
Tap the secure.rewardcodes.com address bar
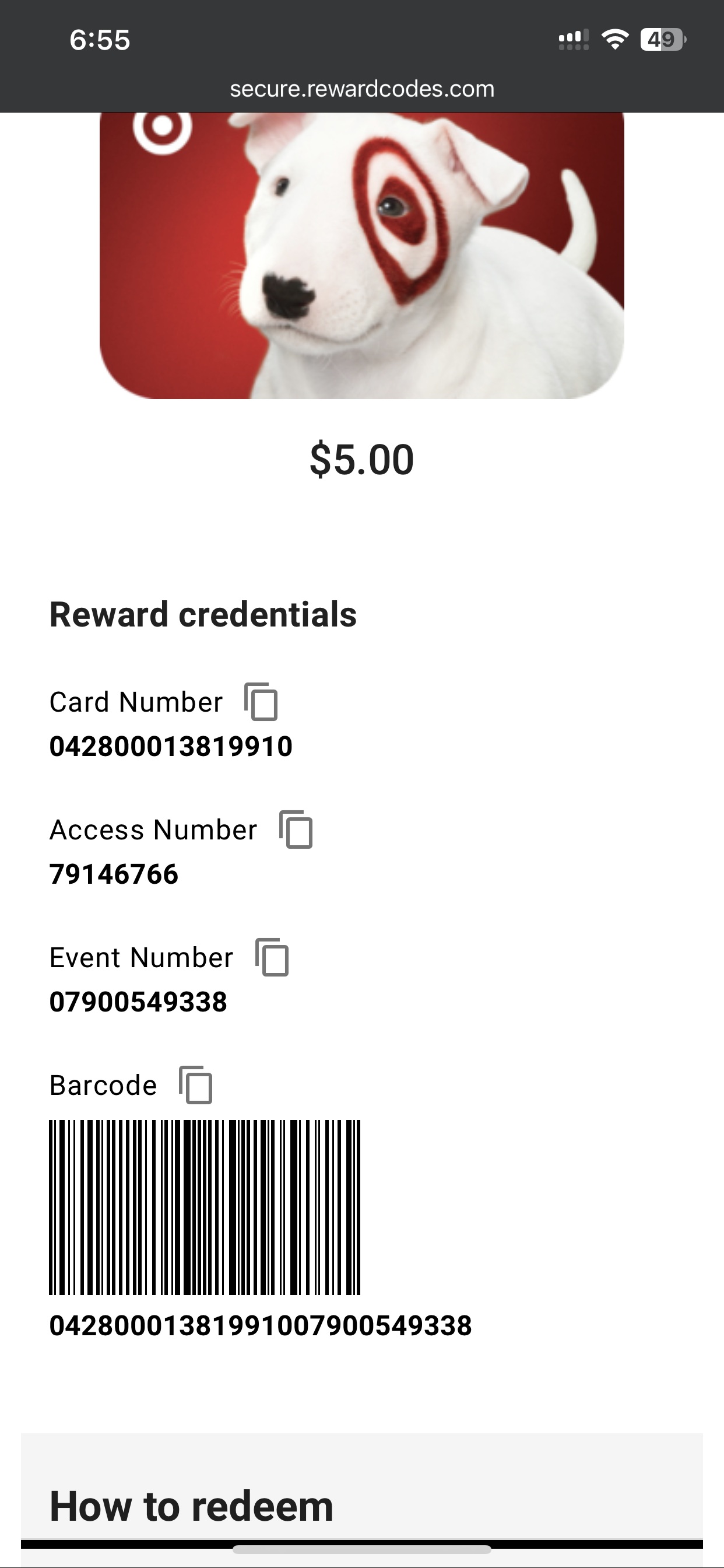click(362, 89)
